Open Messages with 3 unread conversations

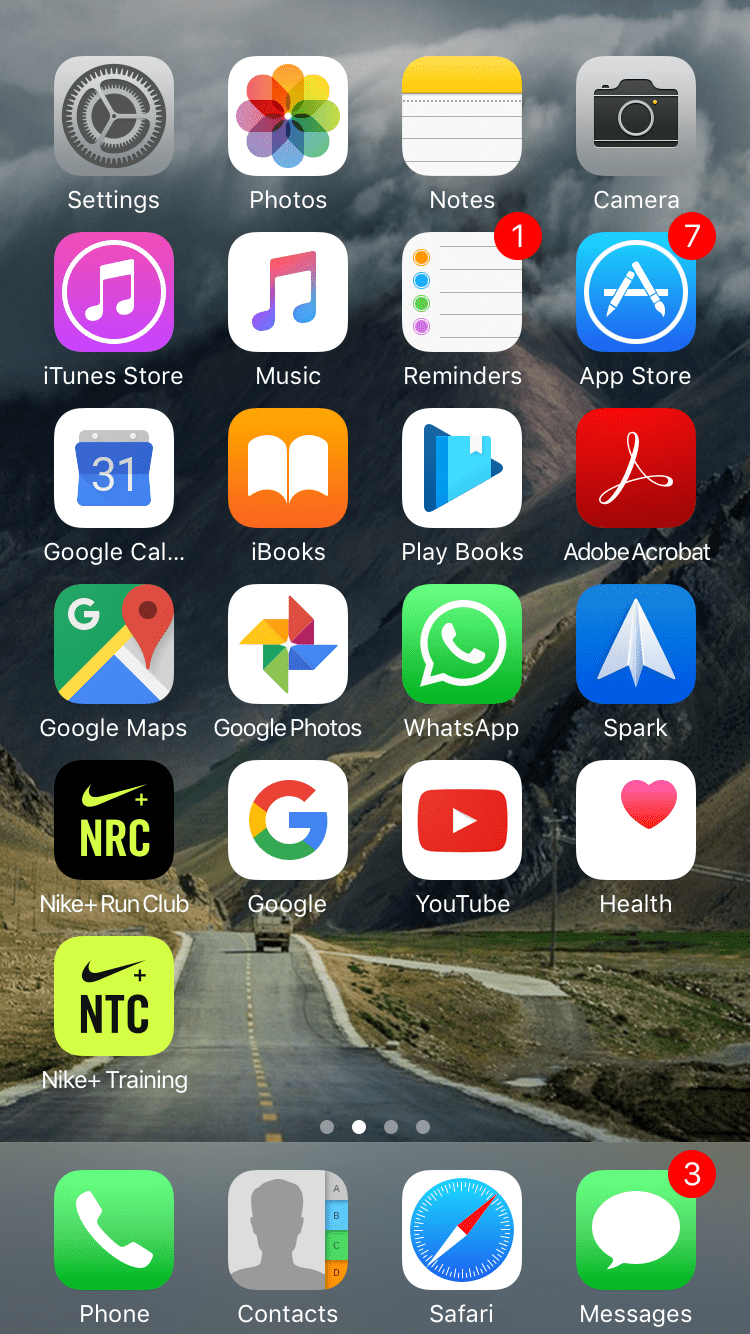(x=636, y=1231)
